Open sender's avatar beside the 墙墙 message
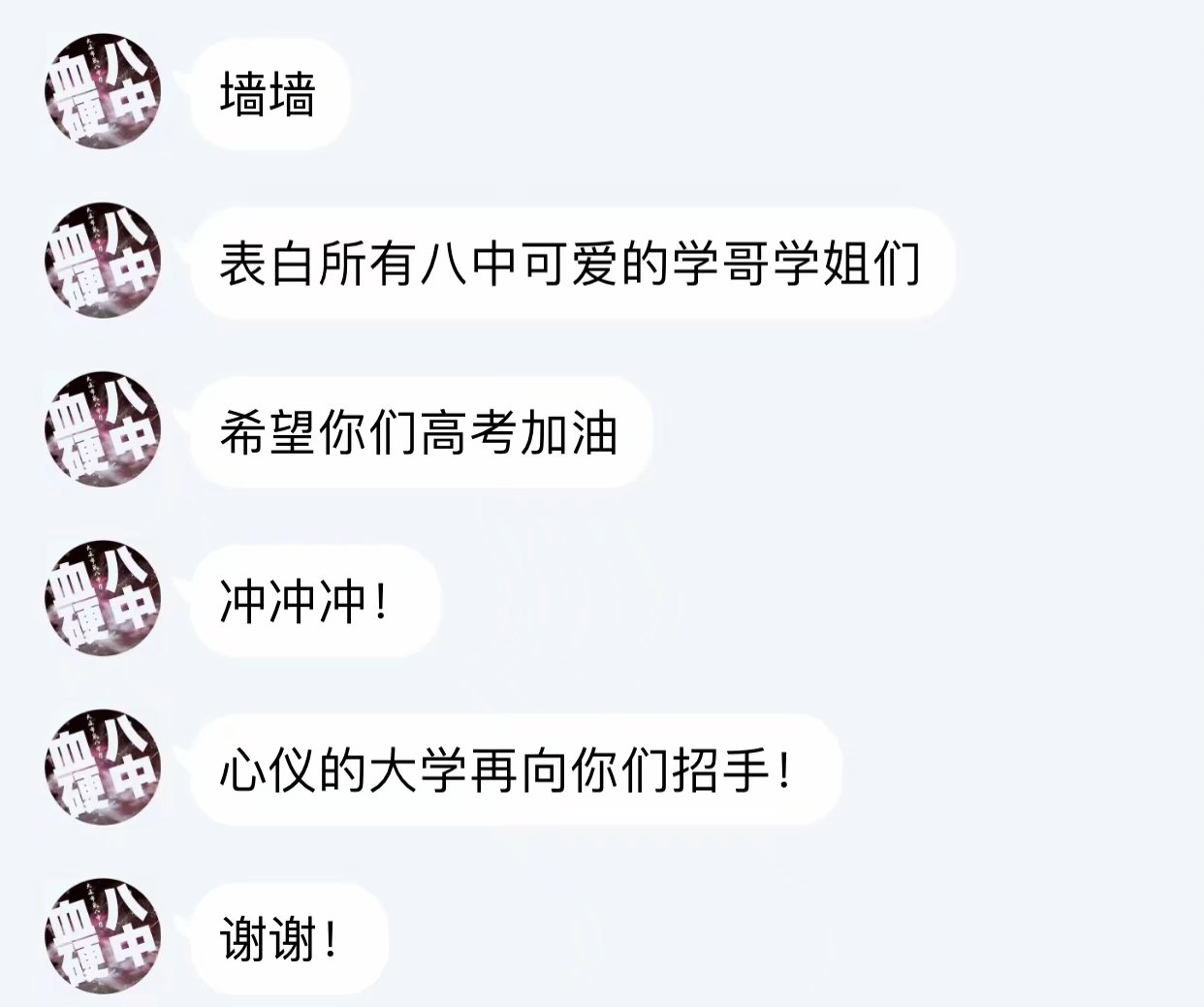This screenshot has height=1007, width=1204. pos(103,92)
